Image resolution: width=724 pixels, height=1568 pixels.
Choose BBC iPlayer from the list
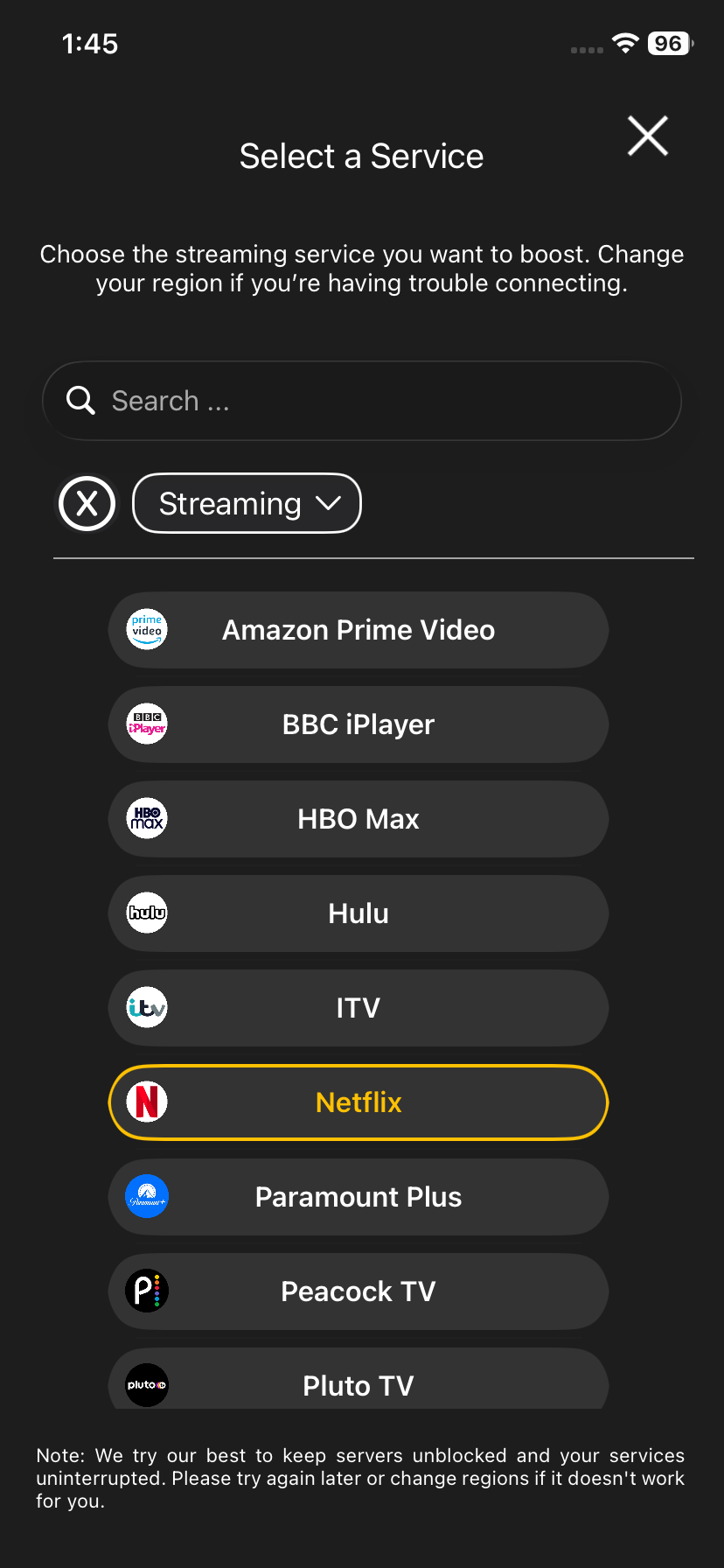pos(359,724)
